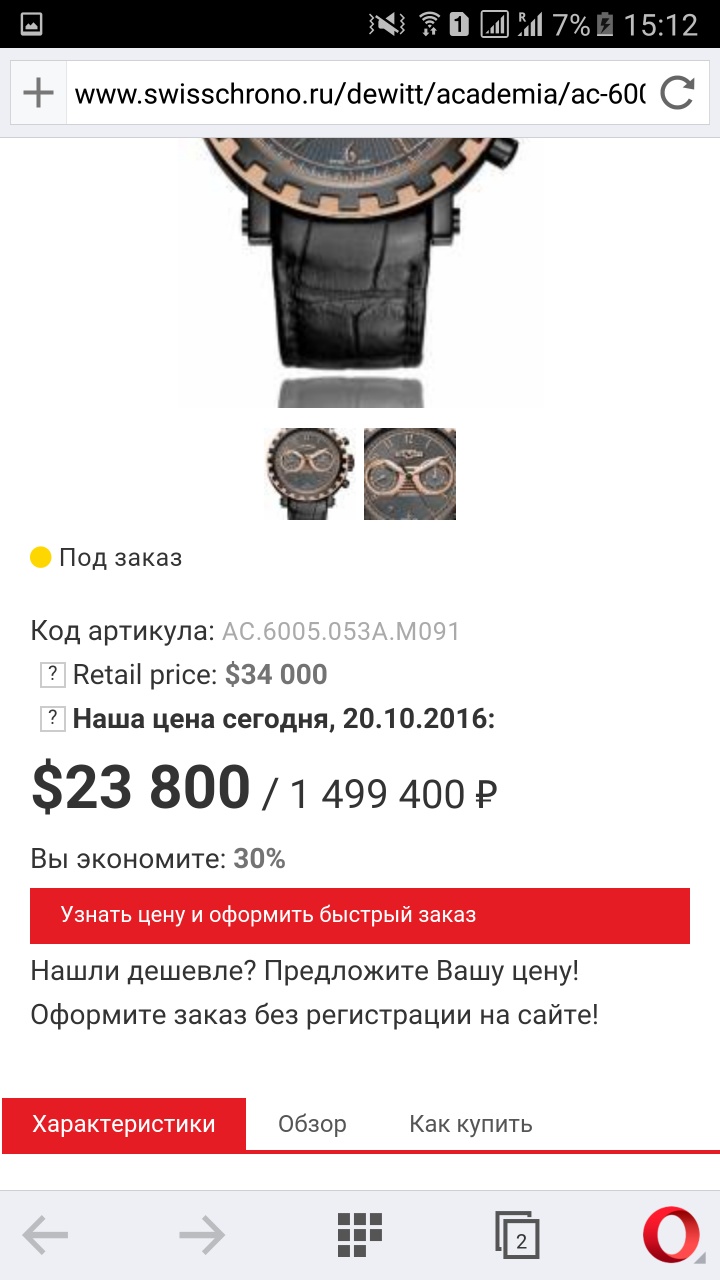Show the open tabs switcher
Viewport: 720px width, 1280px height.
coord(517,1236)
